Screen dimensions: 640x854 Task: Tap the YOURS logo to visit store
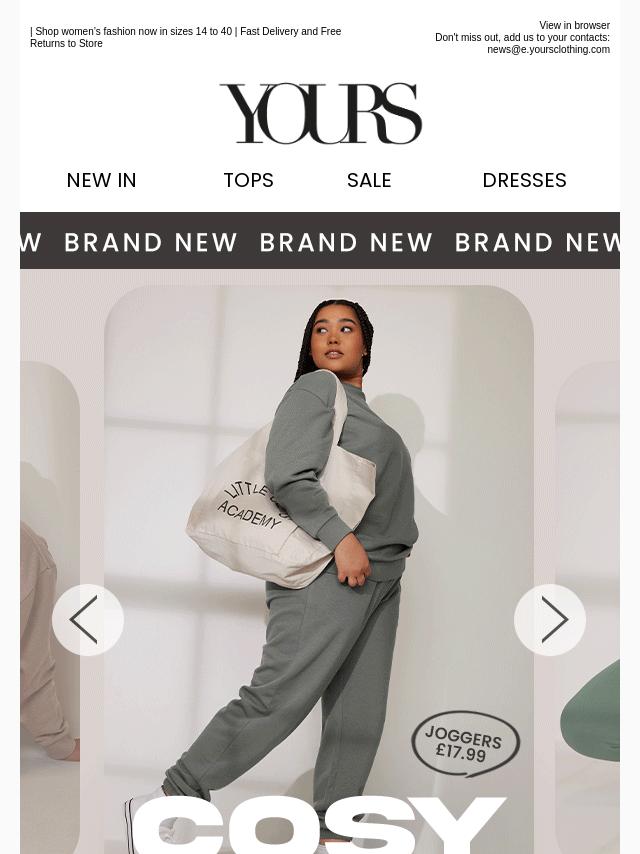[x=320, y=113]
